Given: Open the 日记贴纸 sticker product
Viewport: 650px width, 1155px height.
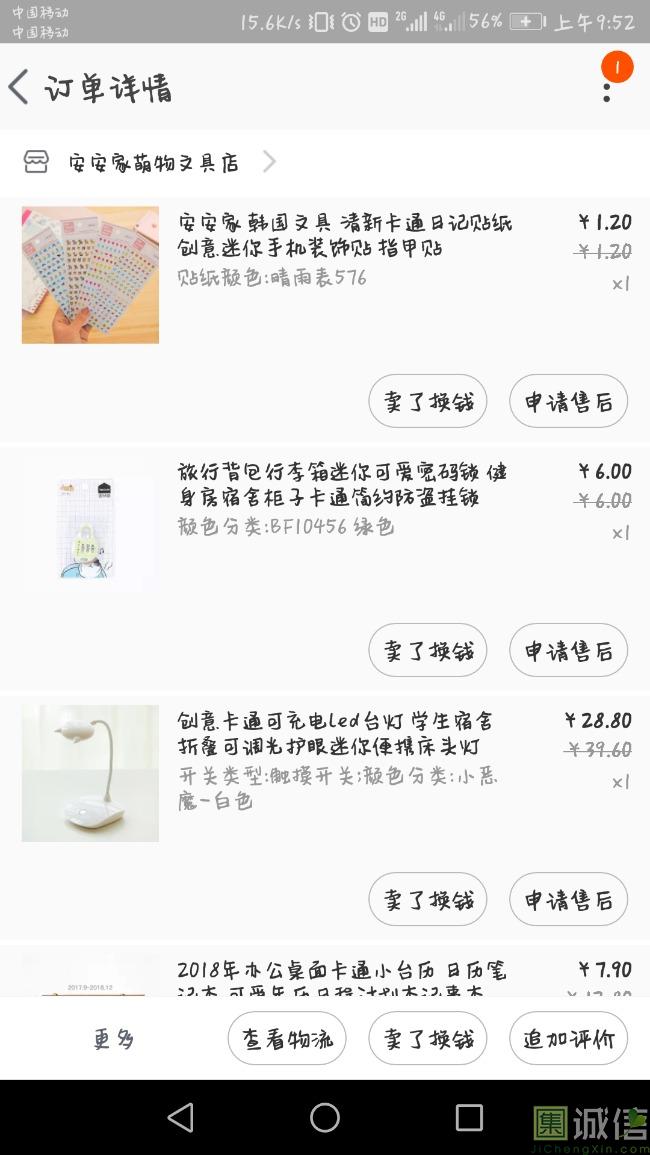Looking at the screenshot, I should pos(344,235).
